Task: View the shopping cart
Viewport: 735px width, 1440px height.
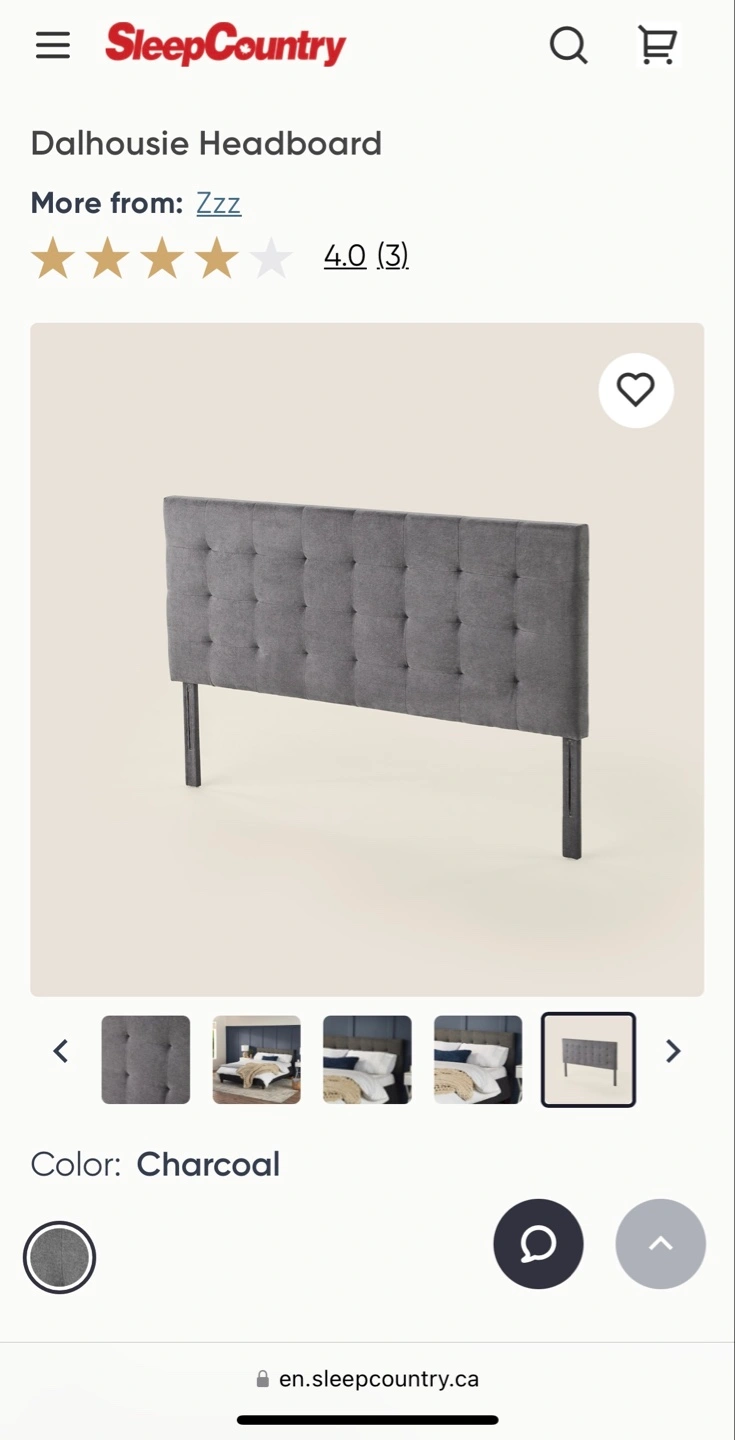Action: coord(658,45)
